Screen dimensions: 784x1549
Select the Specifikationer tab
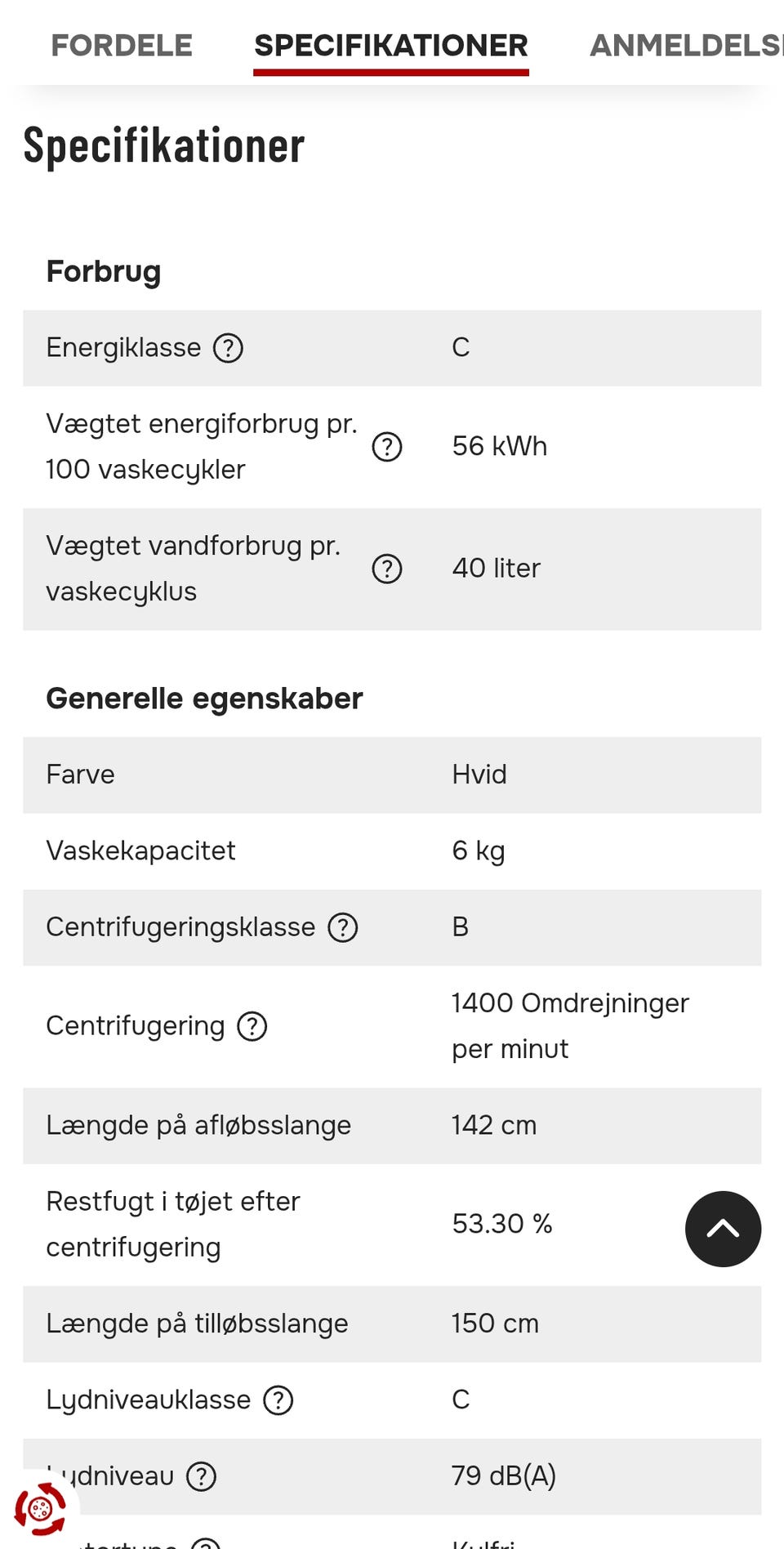(x=391, y=45)
